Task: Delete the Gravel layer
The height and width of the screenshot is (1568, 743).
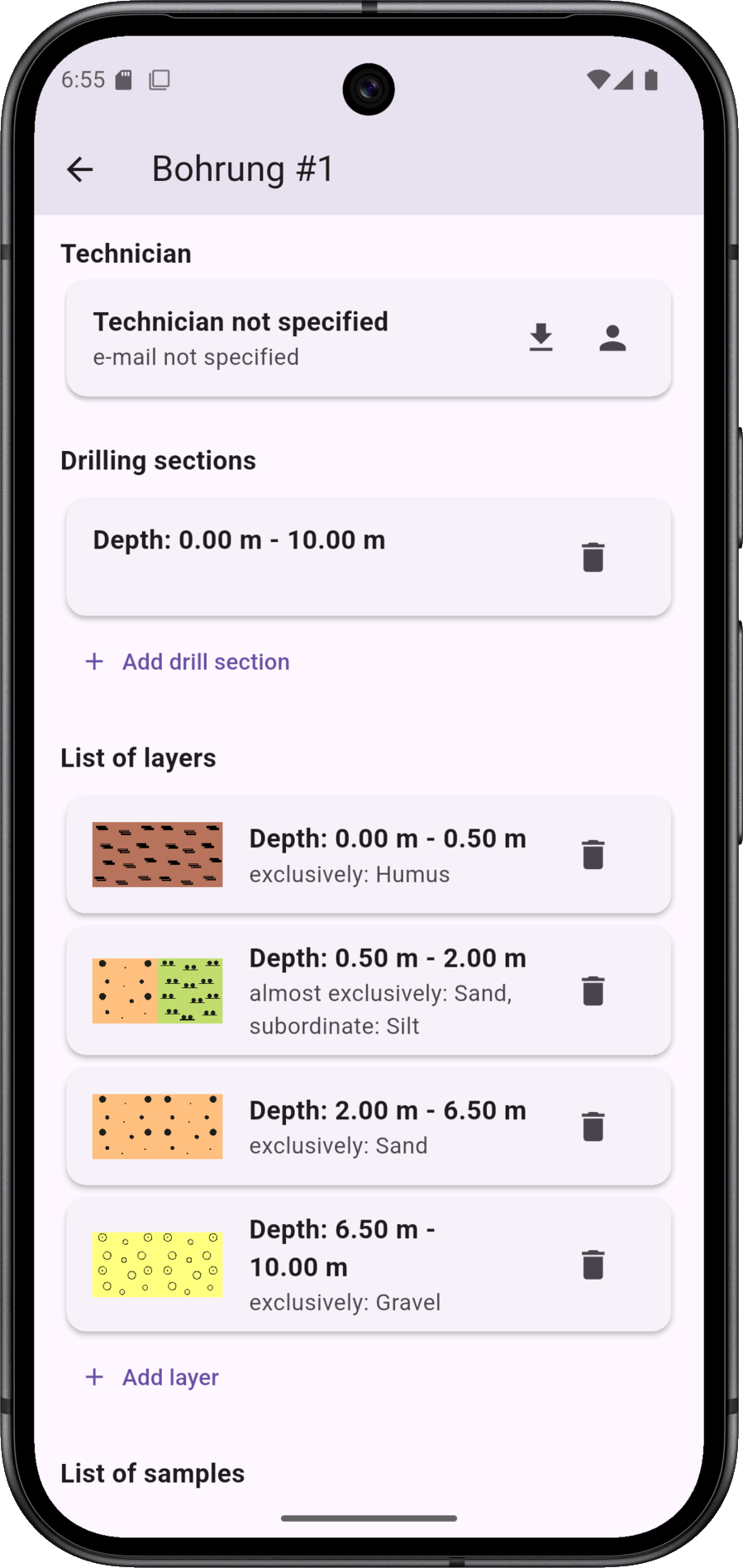Action: (x=593, y=1264)
